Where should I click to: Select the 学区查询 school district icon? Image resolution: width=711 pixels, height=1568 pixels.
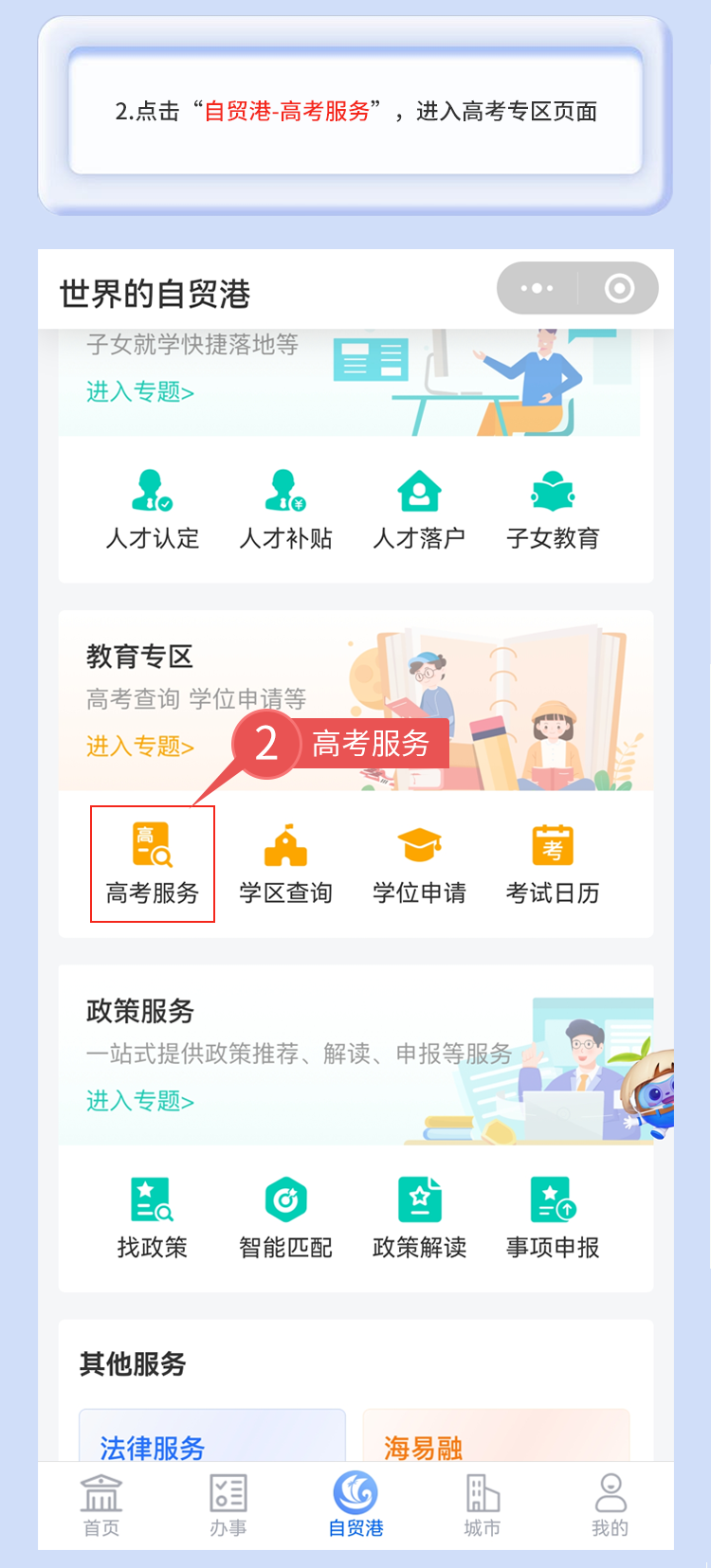285,862
